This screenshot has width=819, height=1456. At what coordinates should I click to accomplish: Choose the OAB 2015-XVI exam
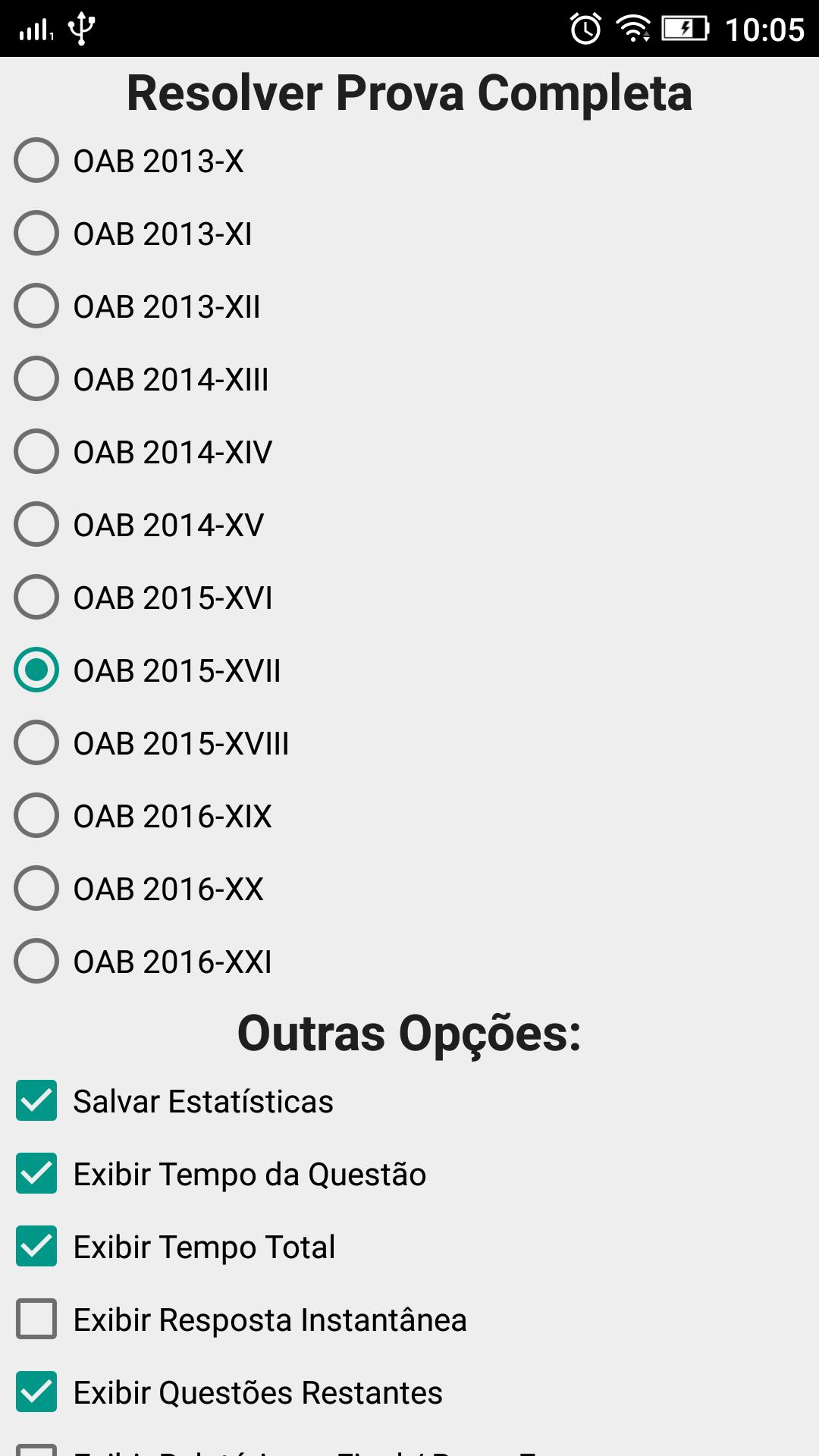click(36, 597)
